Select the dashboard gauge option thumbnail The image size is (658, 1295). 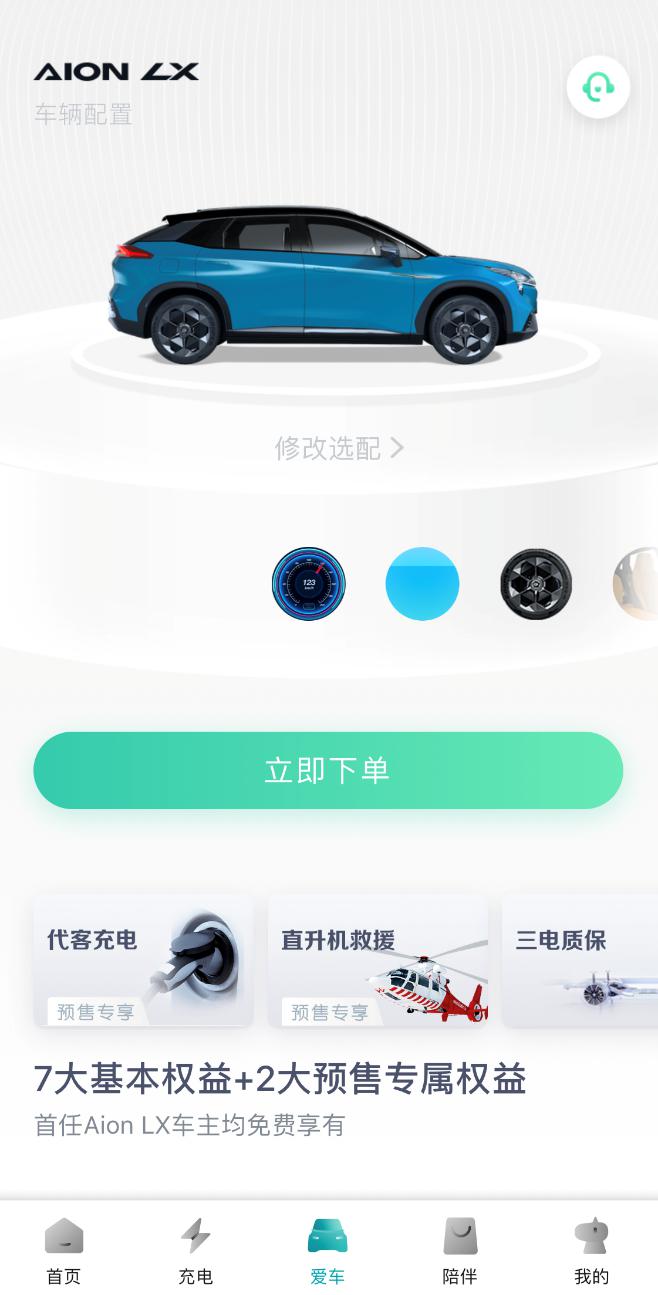point(309,584)
